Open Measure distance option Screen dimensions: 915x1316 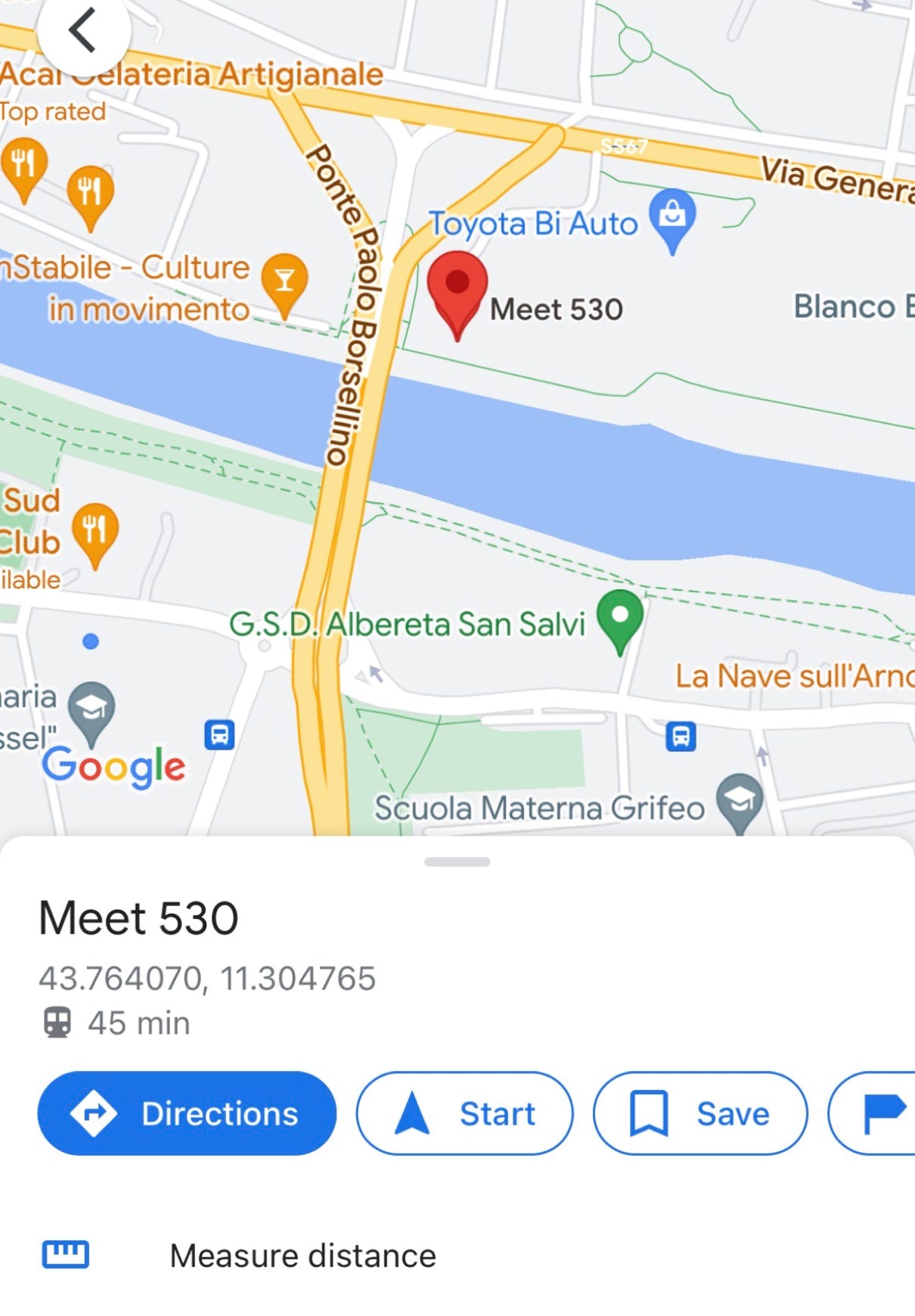[x=302, y=1255]
